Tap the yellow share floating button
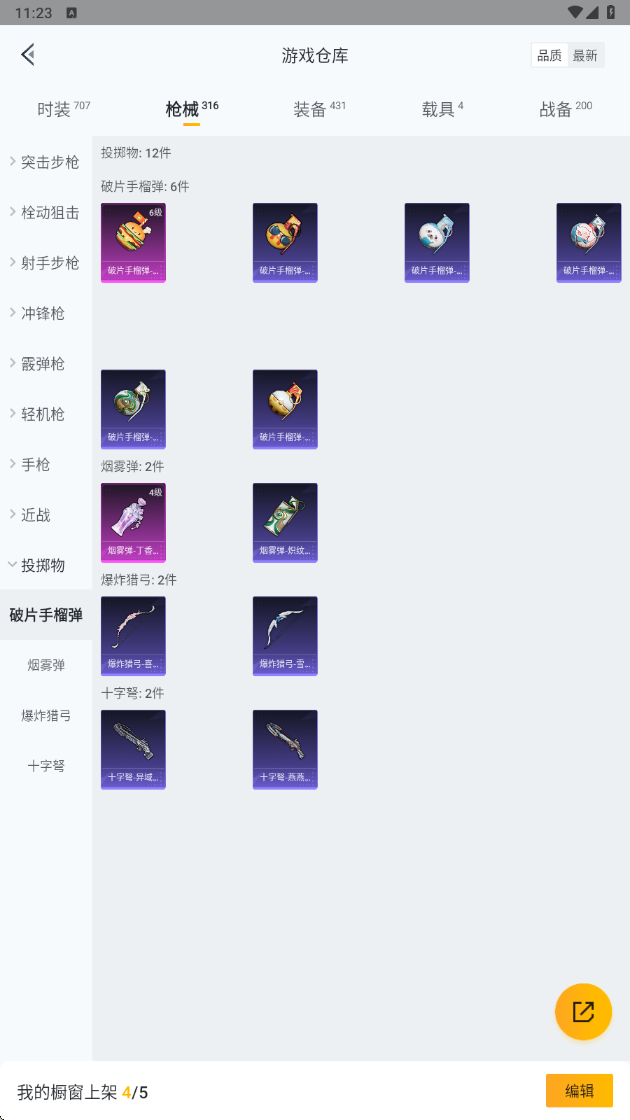This screenshot has height=1120, width=630. pyautogui.click(x=583, y=1011)
